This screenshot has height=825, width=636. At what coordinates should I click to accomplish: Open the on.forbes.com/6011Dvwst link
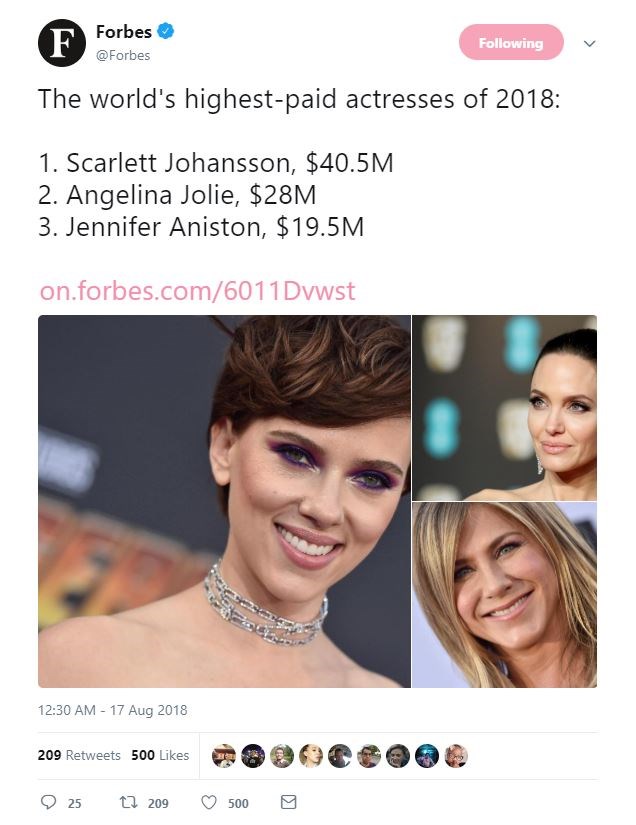[x=197, y=291]
